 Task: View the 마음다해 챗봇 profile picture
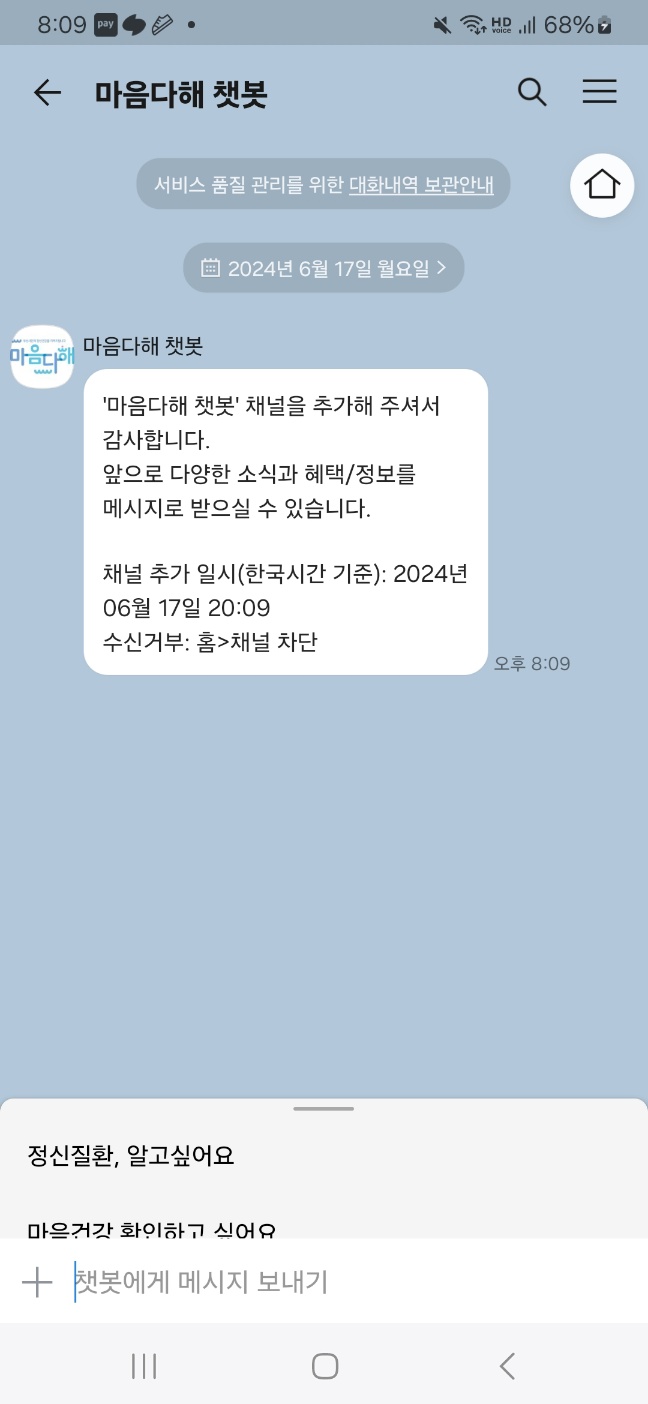point(42,357)
